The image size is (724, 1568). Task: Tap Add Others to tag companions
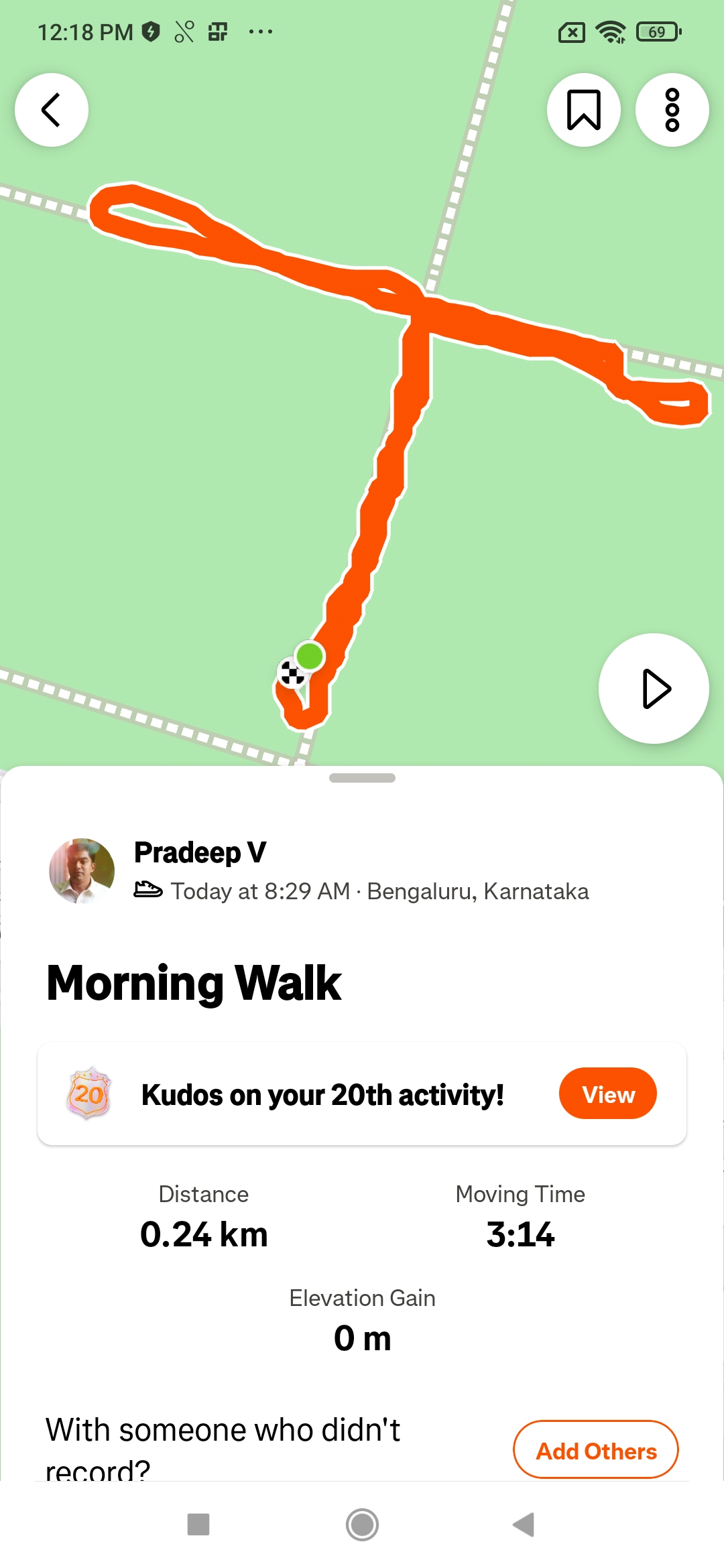coord(595,1450)
